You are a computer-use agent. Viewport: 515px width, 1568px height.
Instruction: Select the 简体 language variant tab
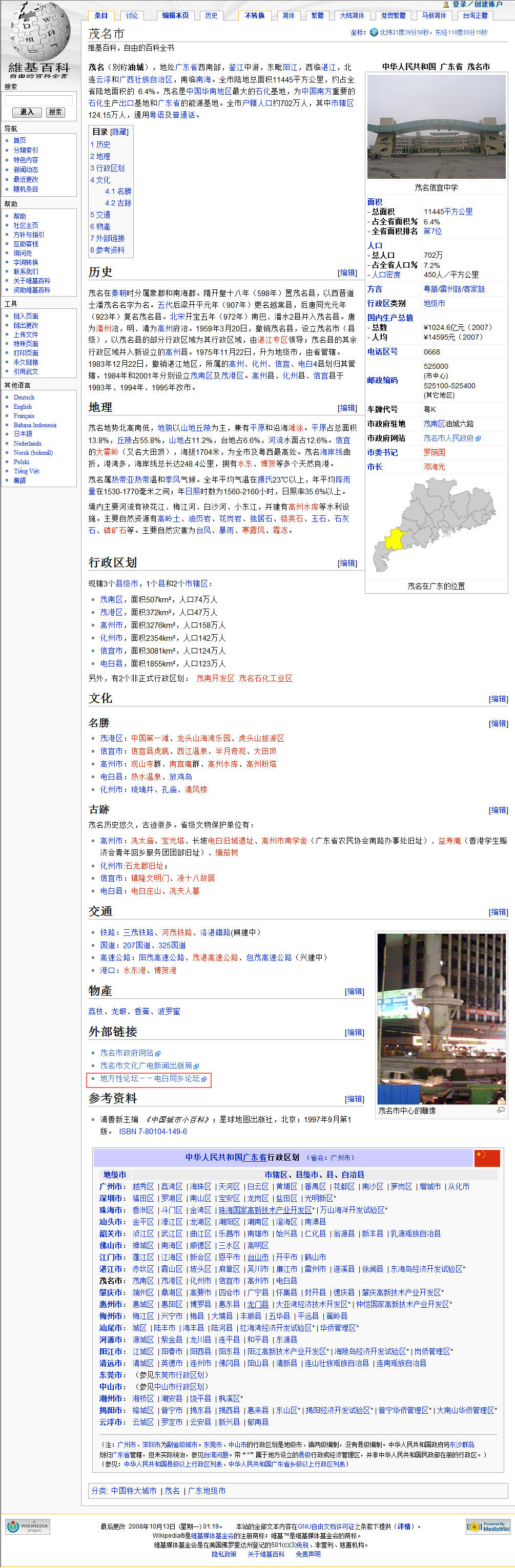pos(288,15)
